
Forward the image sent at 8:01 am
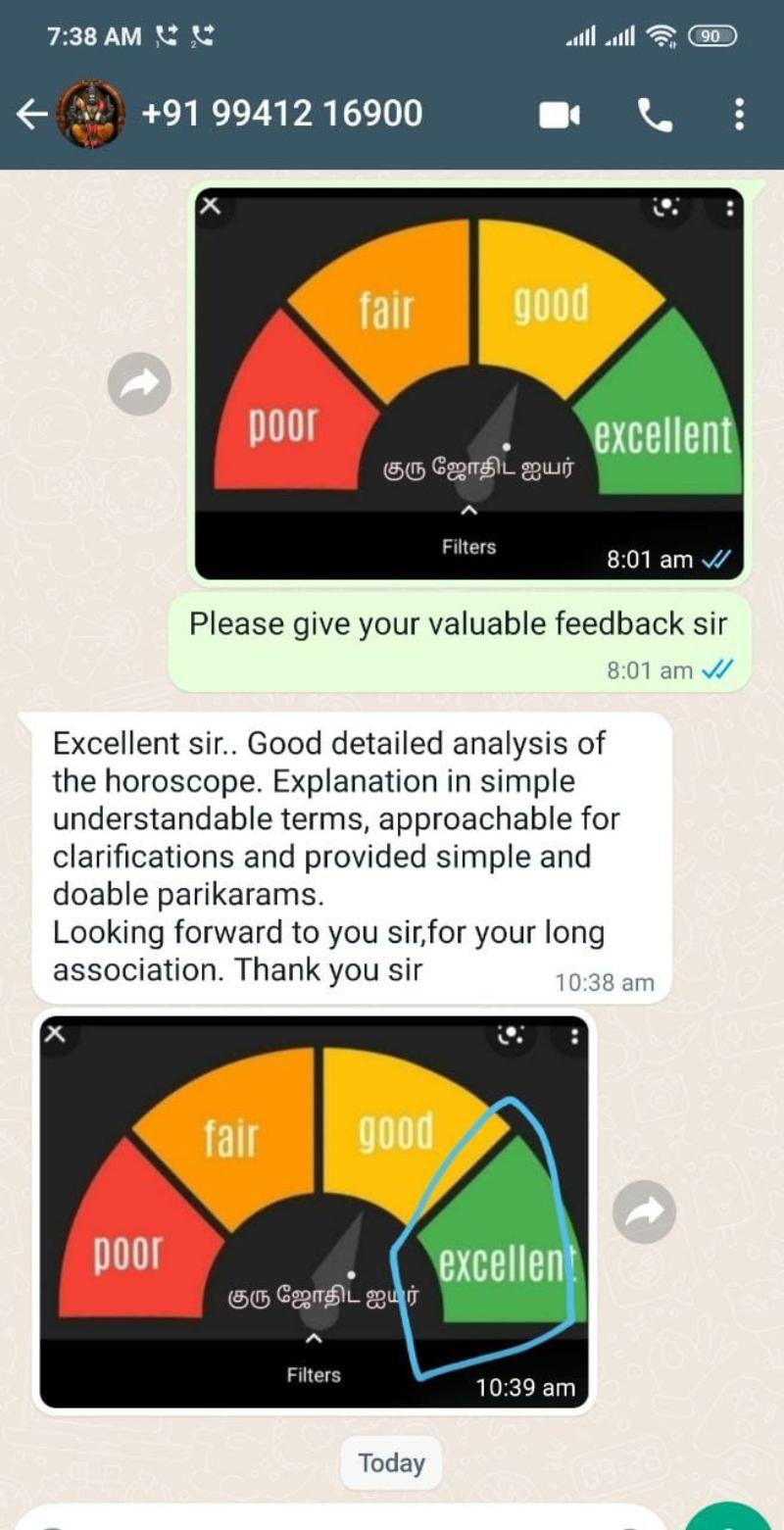(138, 383)
